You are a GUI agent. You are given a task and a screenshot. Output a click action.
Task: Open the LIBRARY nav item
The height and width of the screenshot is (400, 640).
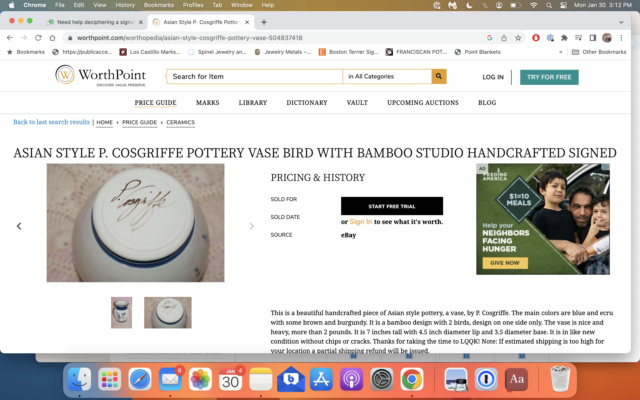pos(252,103)
